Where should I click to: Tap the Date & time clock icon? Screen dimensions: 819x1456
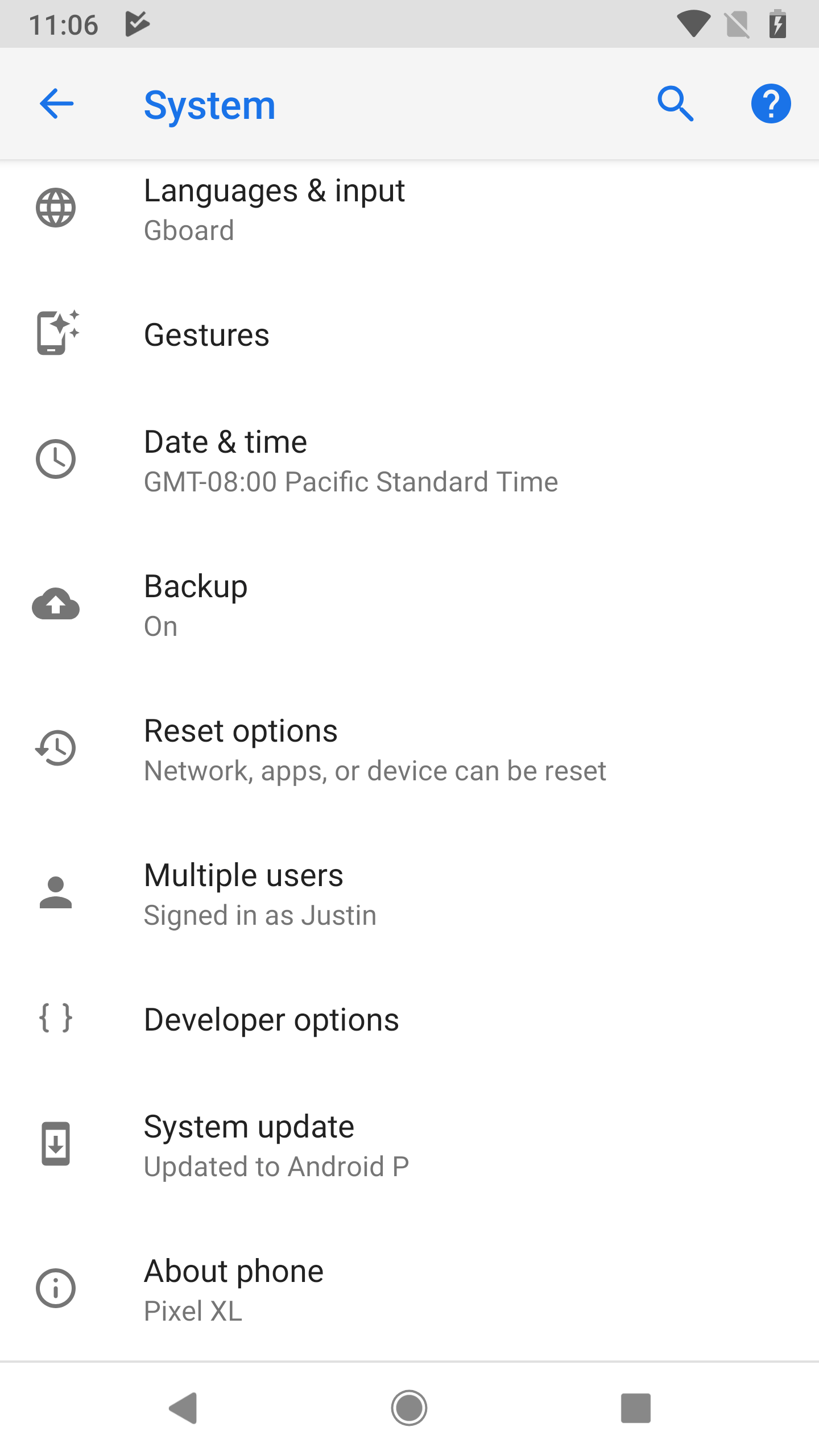click(56, 460)
